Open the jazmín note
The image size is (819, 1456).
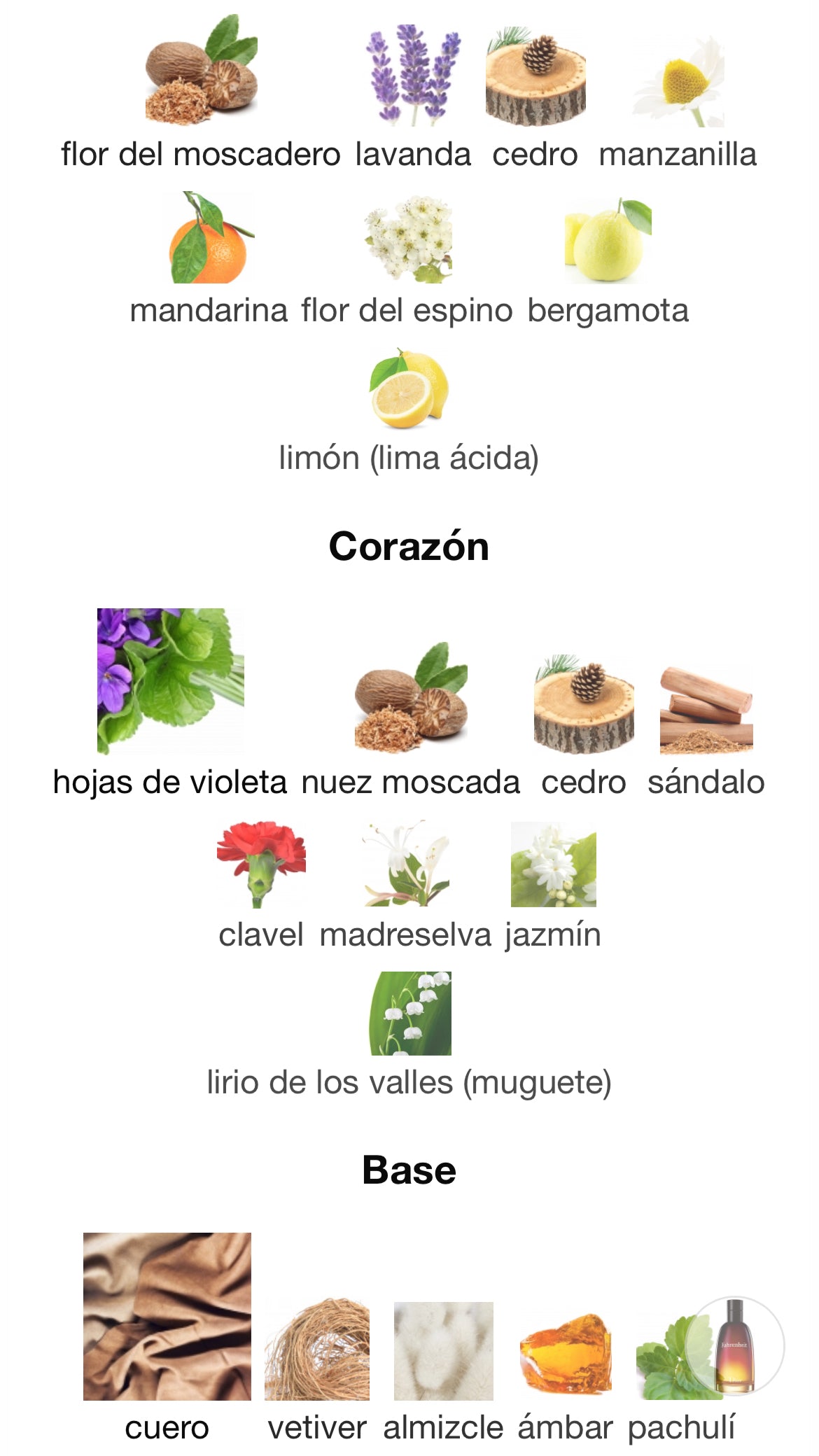coord(553,865)
